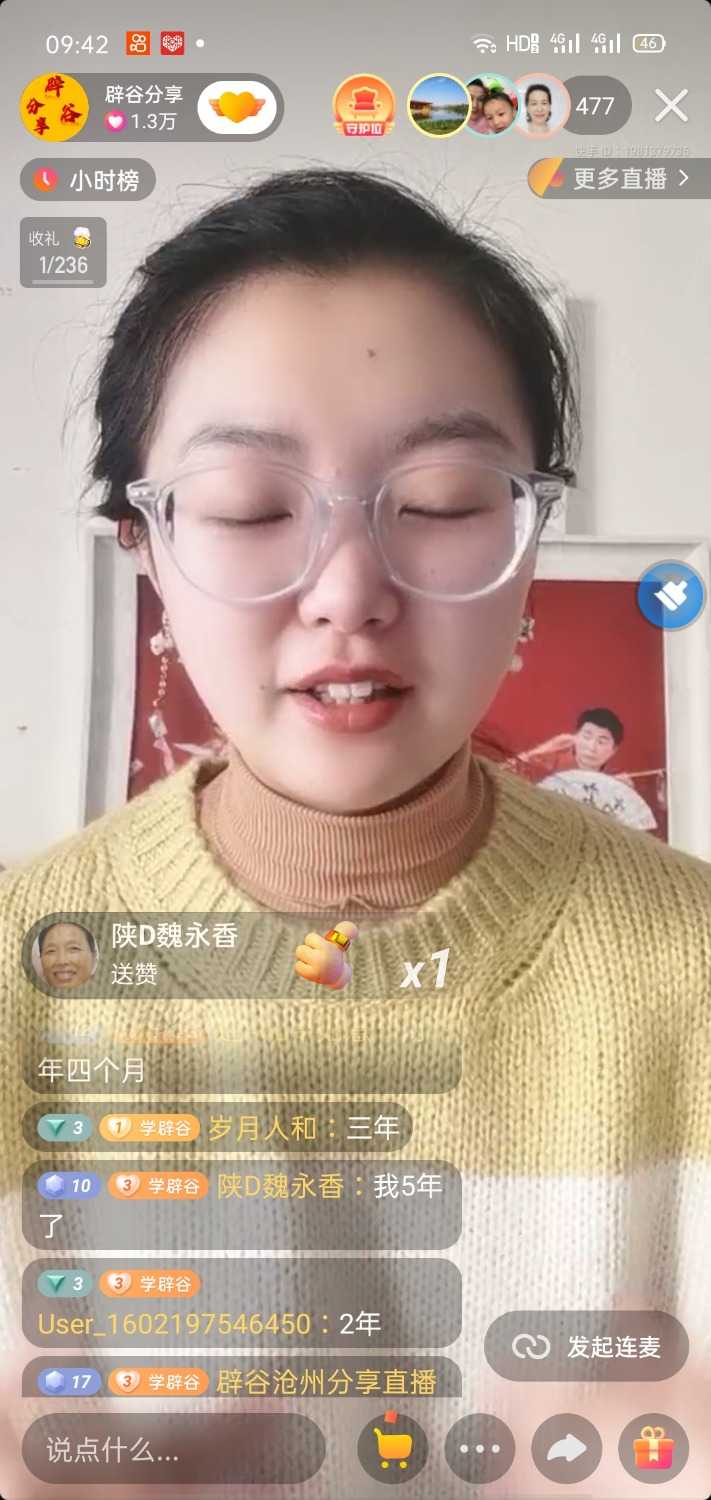Close the live stream
This screenshot has height=1500, width=711.
click(x=671, y=106)
